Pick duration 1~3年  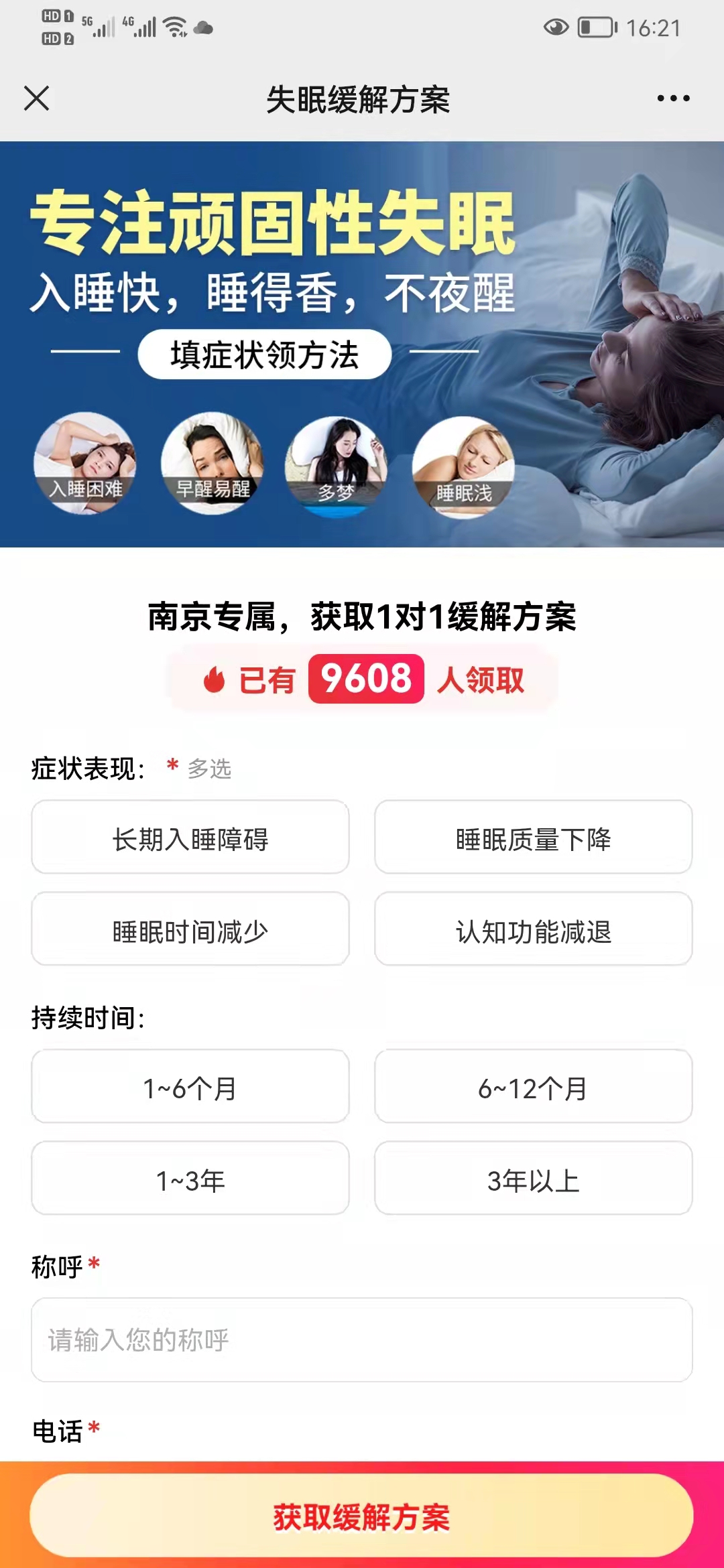[190, 1179]
